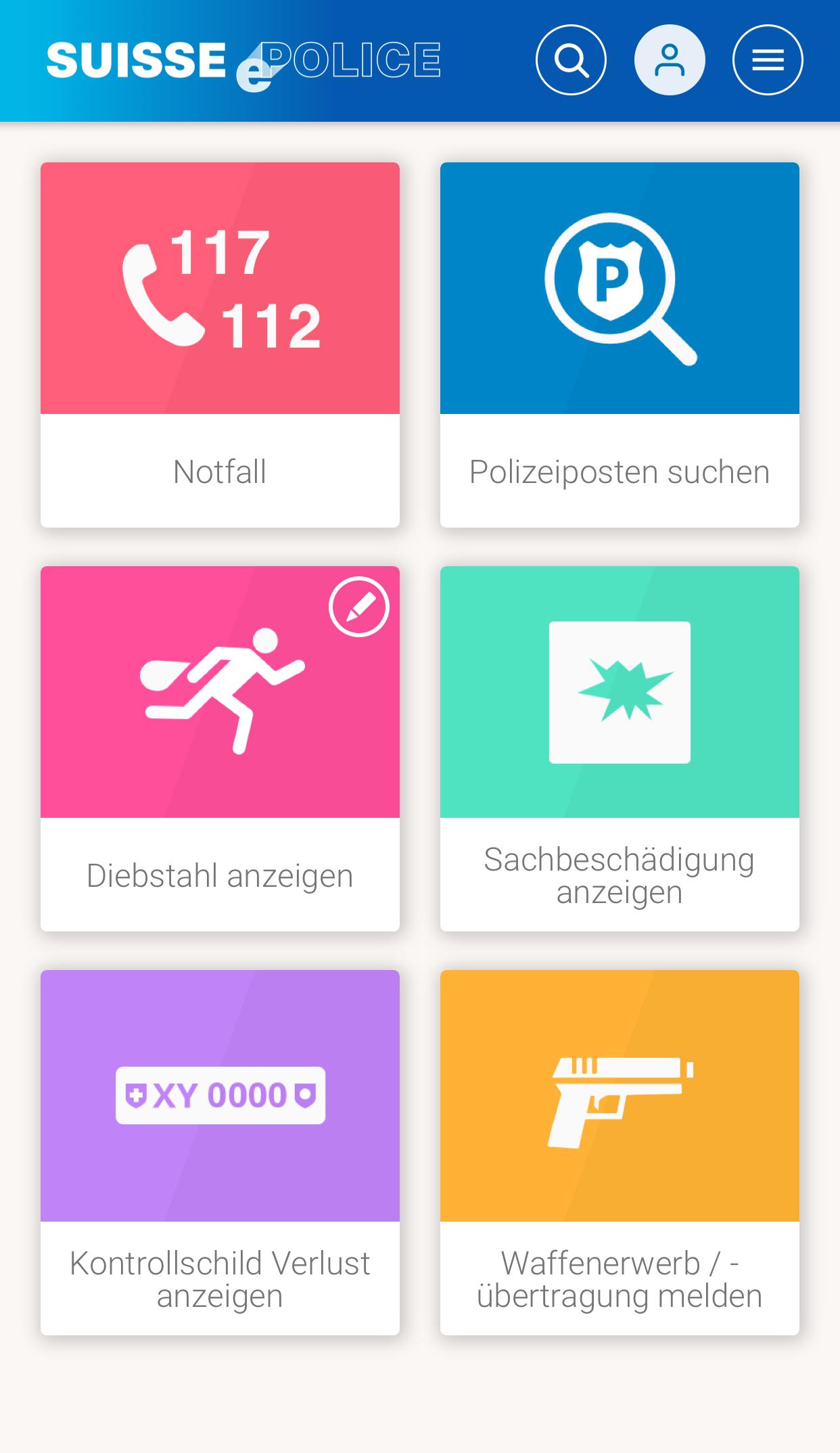Open the search icon in the header
Image resolution: width=840 pixels, height=1453 pixels.
click(x=571, y=60)
